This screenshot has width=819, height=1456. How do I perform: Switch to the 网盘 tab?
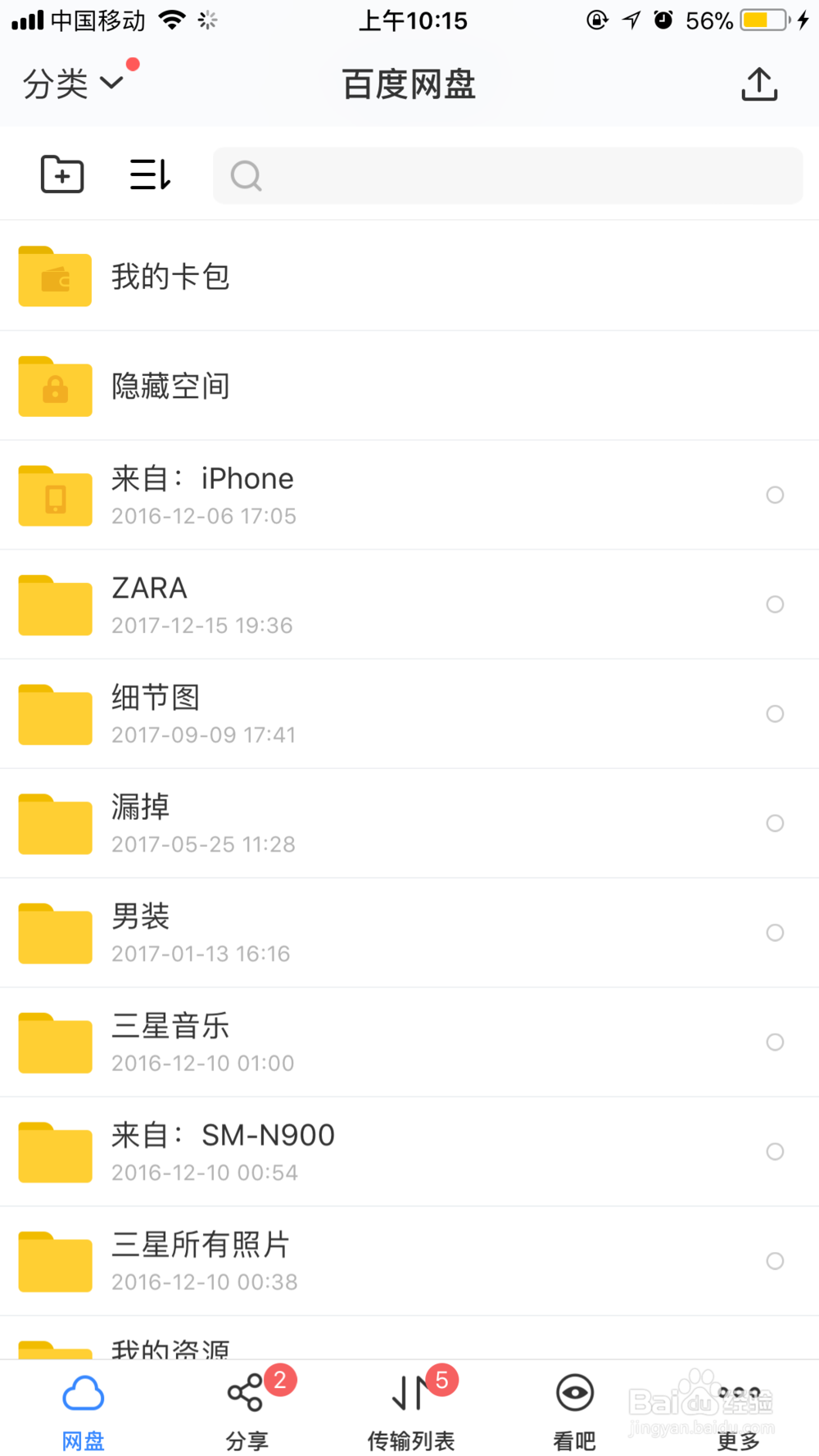click(x=84, y=1410)
